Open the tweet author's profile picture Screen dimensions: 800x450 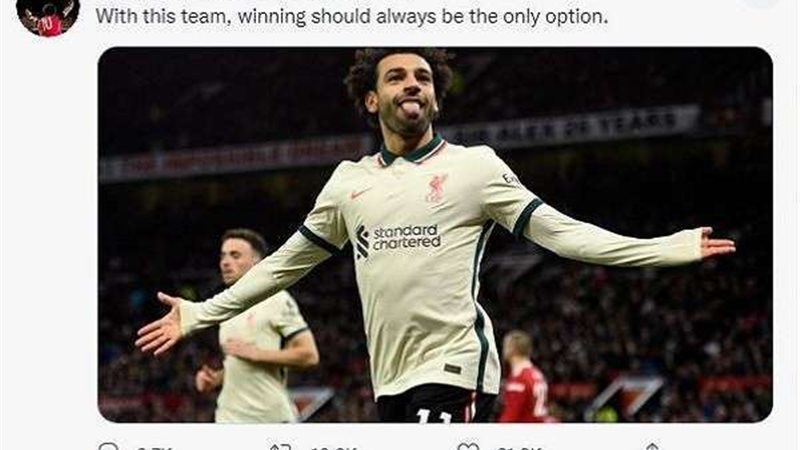click(47, 14)
